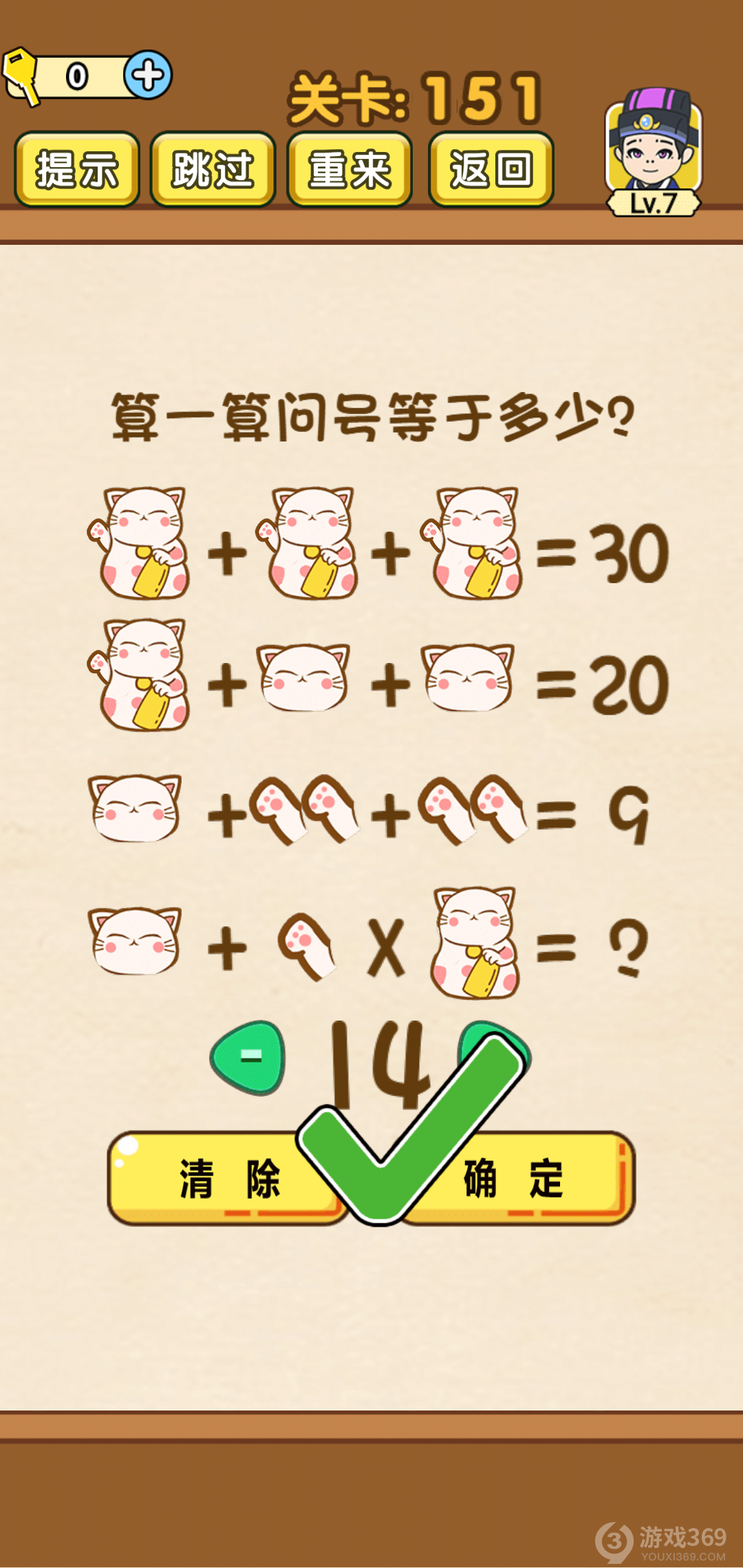743x1568 pixels.
Task: Go back using 返回 button
Action: click(x=491, y=169)
